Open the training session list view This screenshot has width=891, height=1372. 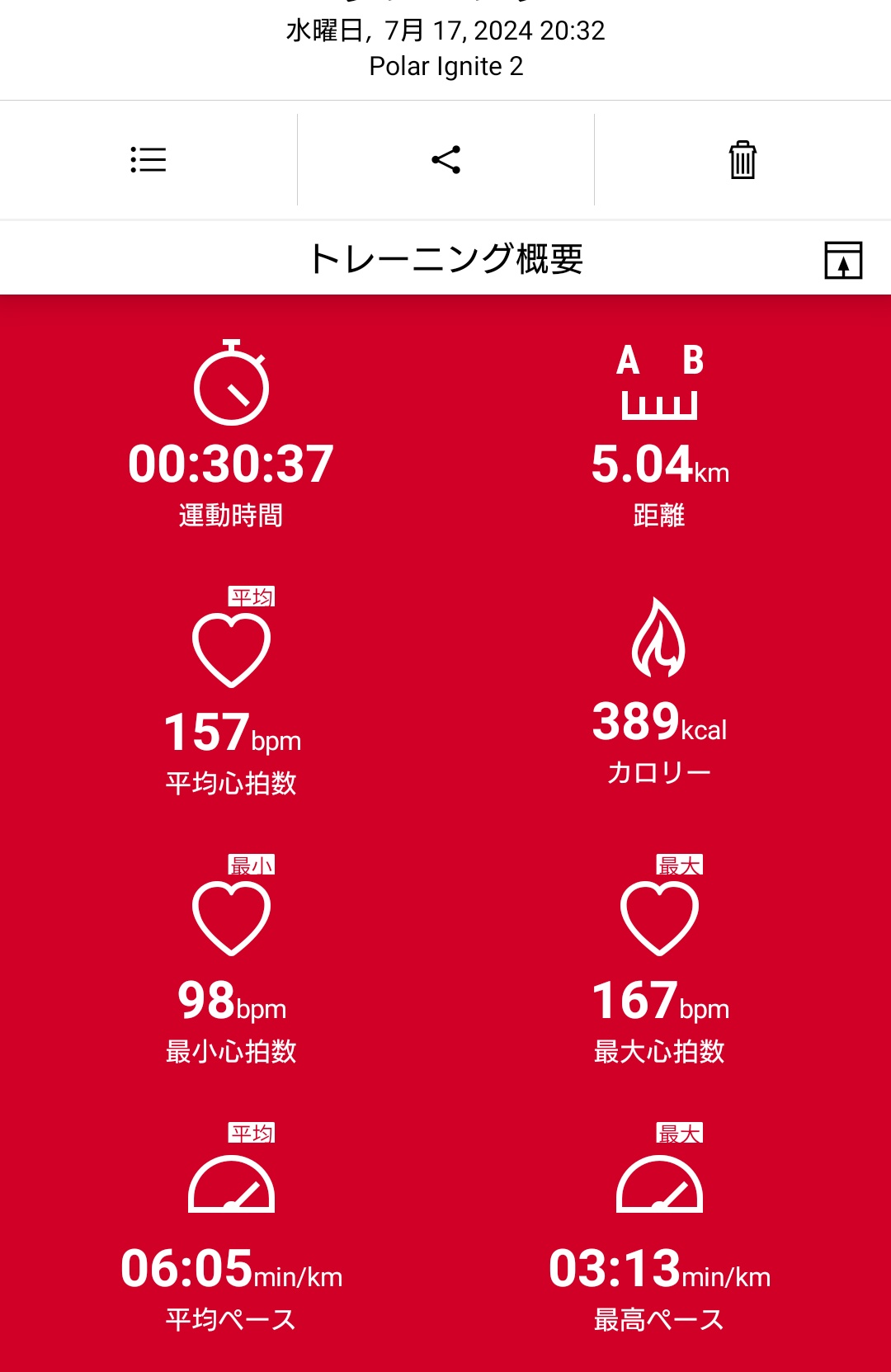149,161
